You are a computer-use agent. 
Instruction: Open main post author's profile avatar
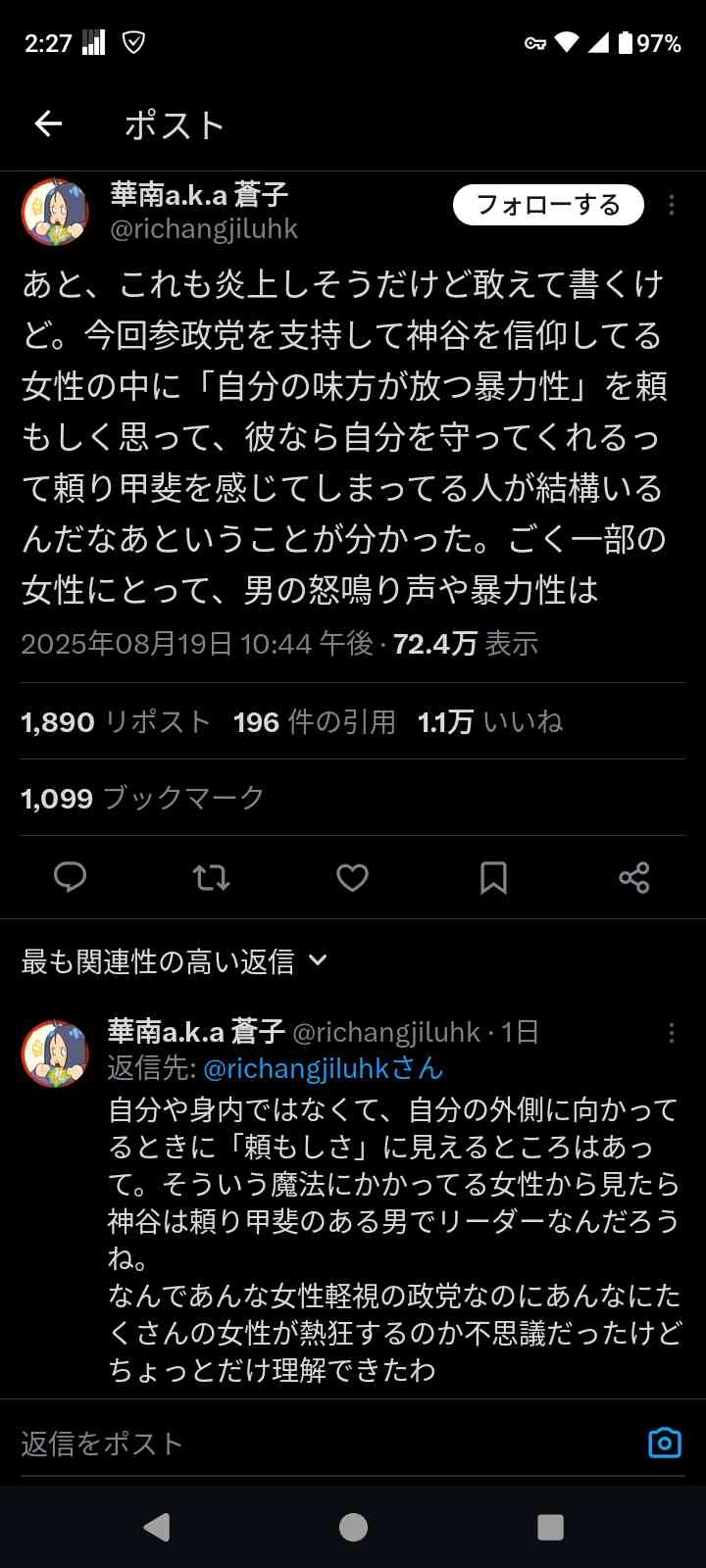[55, 212]
